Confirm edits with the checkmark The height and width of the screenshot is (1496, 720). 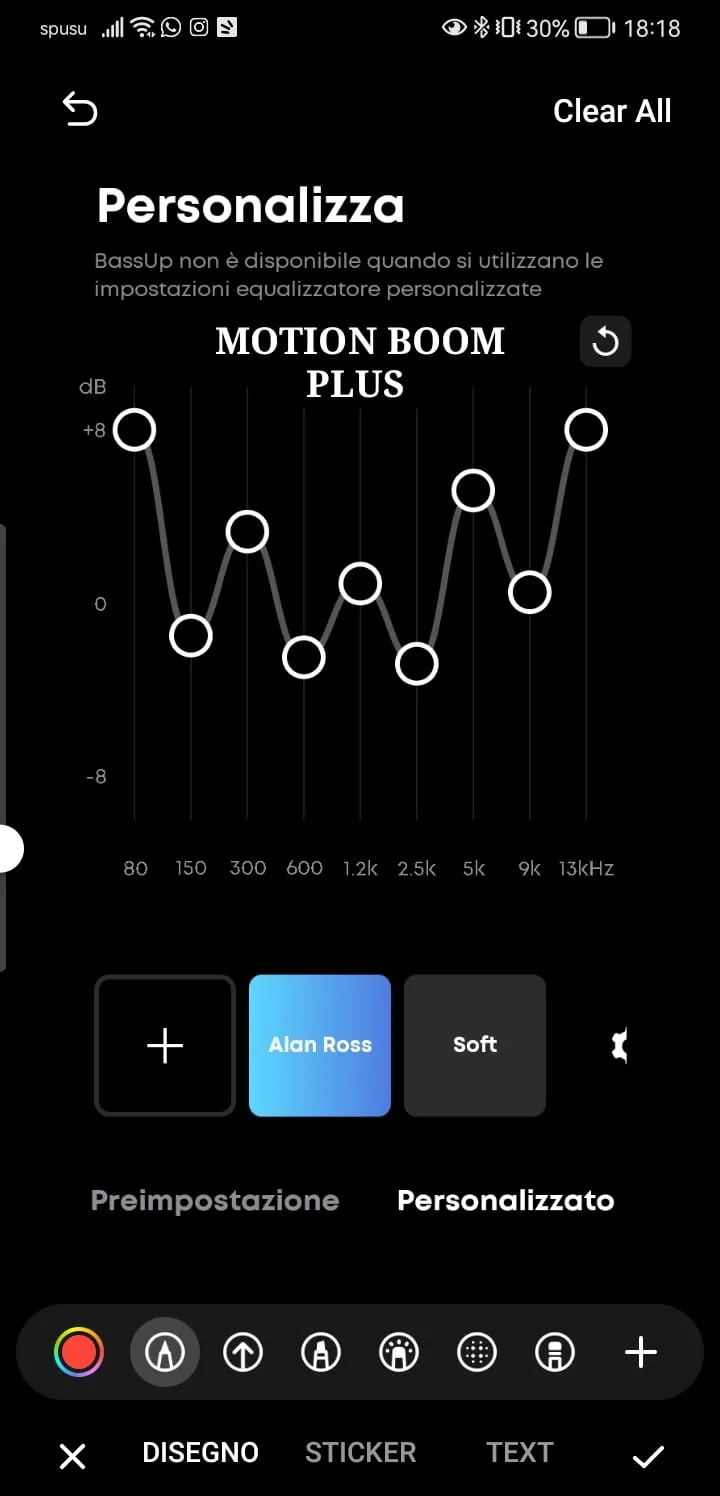pyautogui.click(x=648, y=1457)
